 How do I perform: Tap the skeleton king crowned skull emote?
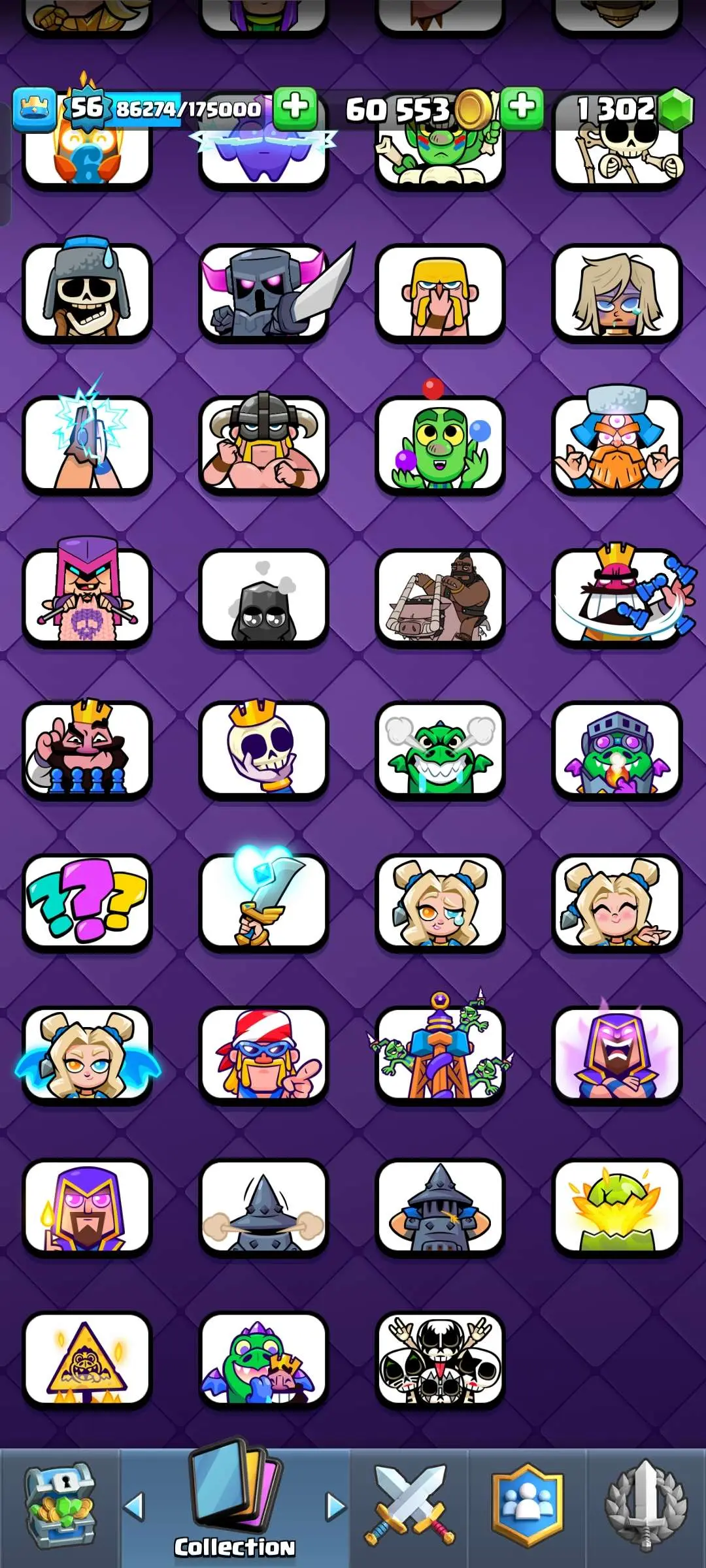click(x=263, y=750)
